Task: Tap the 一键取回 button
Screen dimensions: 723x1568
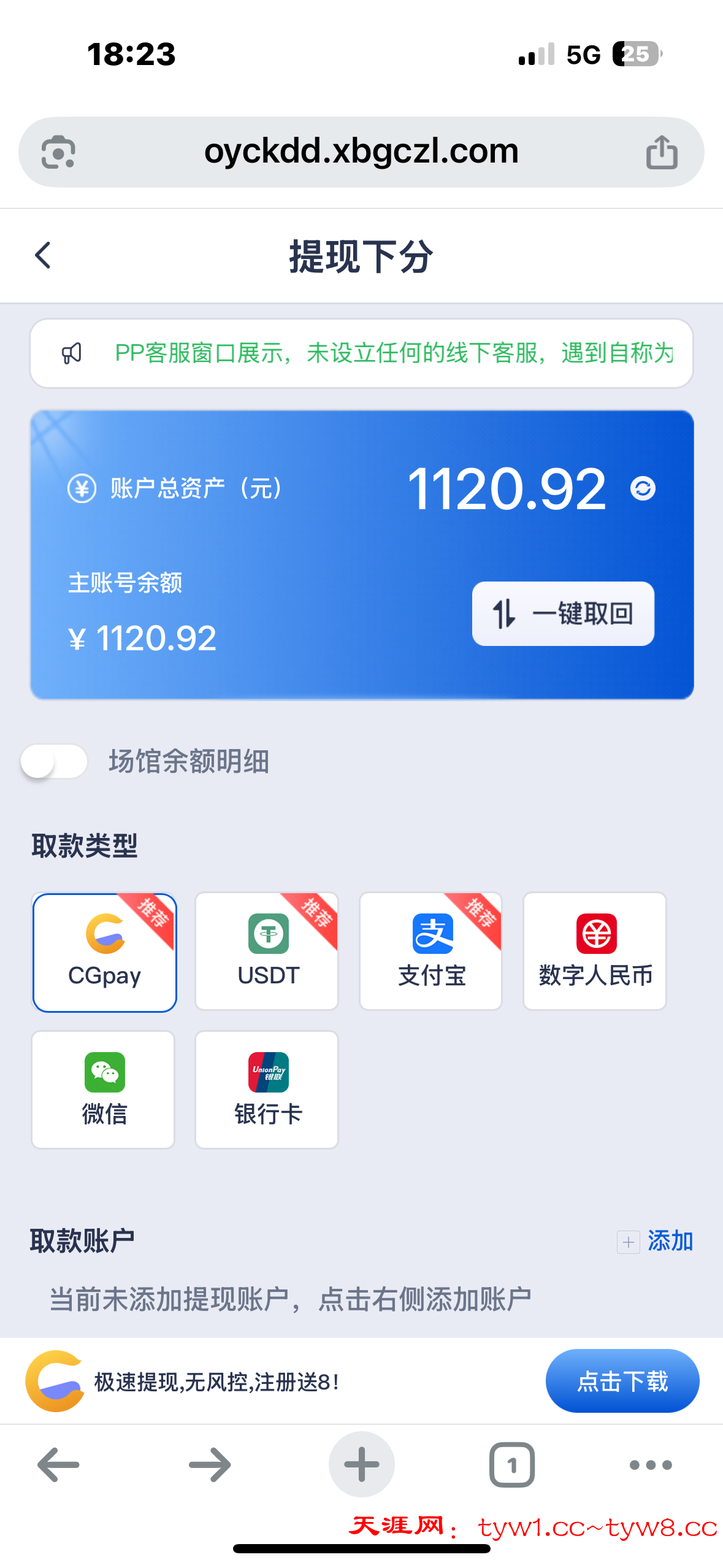Action: point(563,613)
